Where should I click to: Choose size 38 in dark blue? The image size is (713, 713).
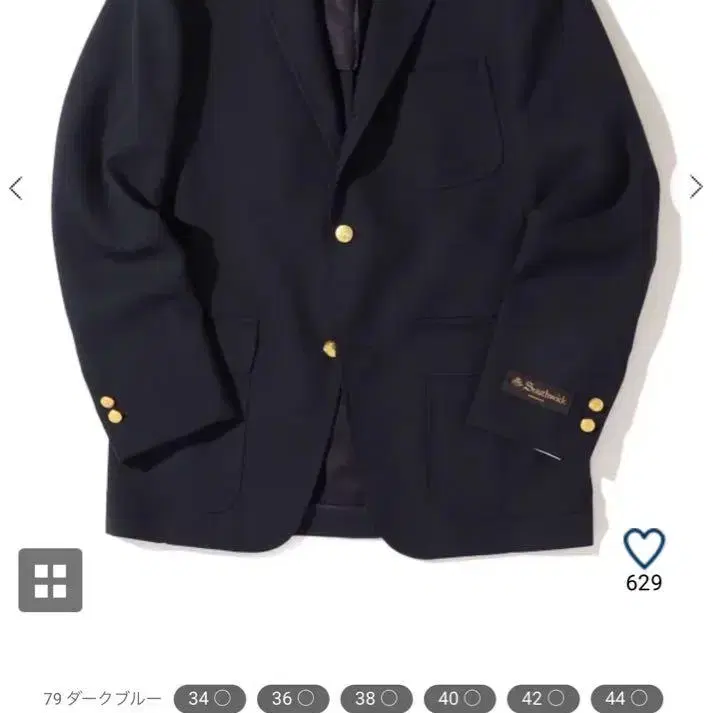coord(377,698)
